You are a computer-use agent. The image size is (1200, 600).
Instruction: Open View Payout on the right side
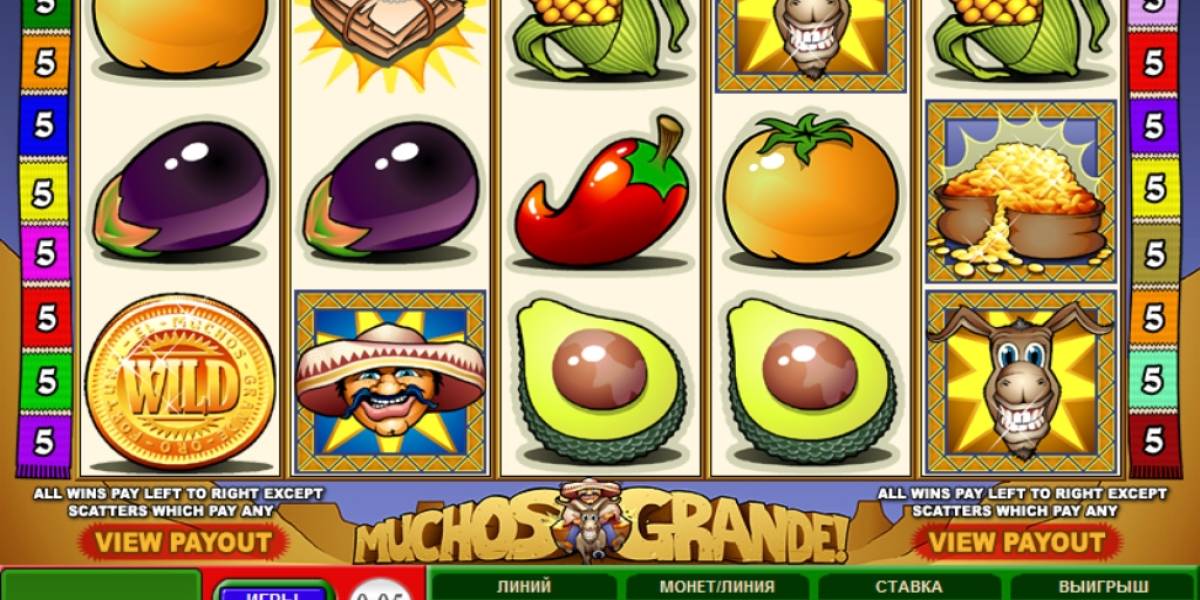pos(1017,543)
